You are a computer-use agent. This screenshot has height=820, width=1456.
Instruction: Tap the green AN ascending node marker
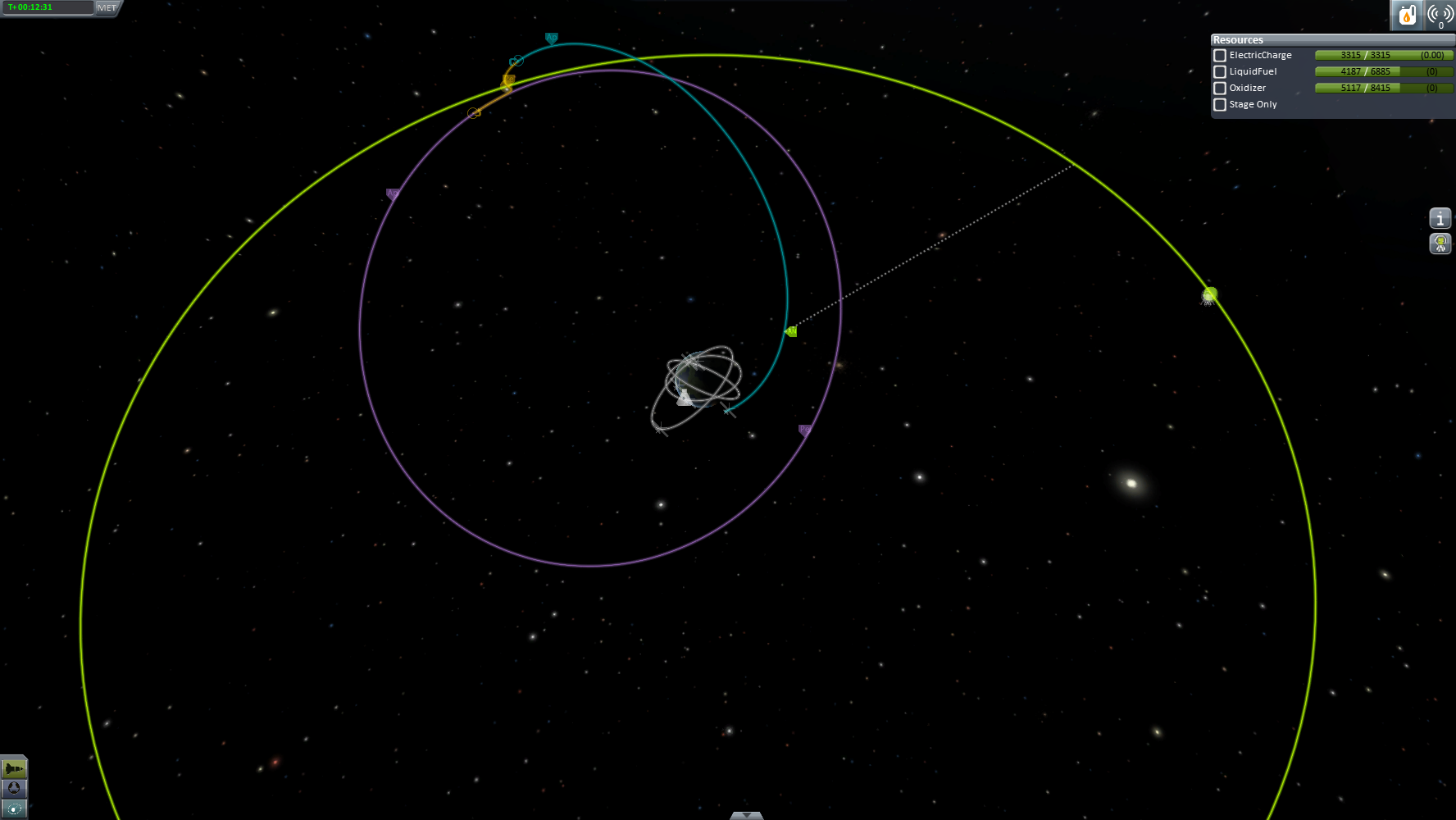791,331
